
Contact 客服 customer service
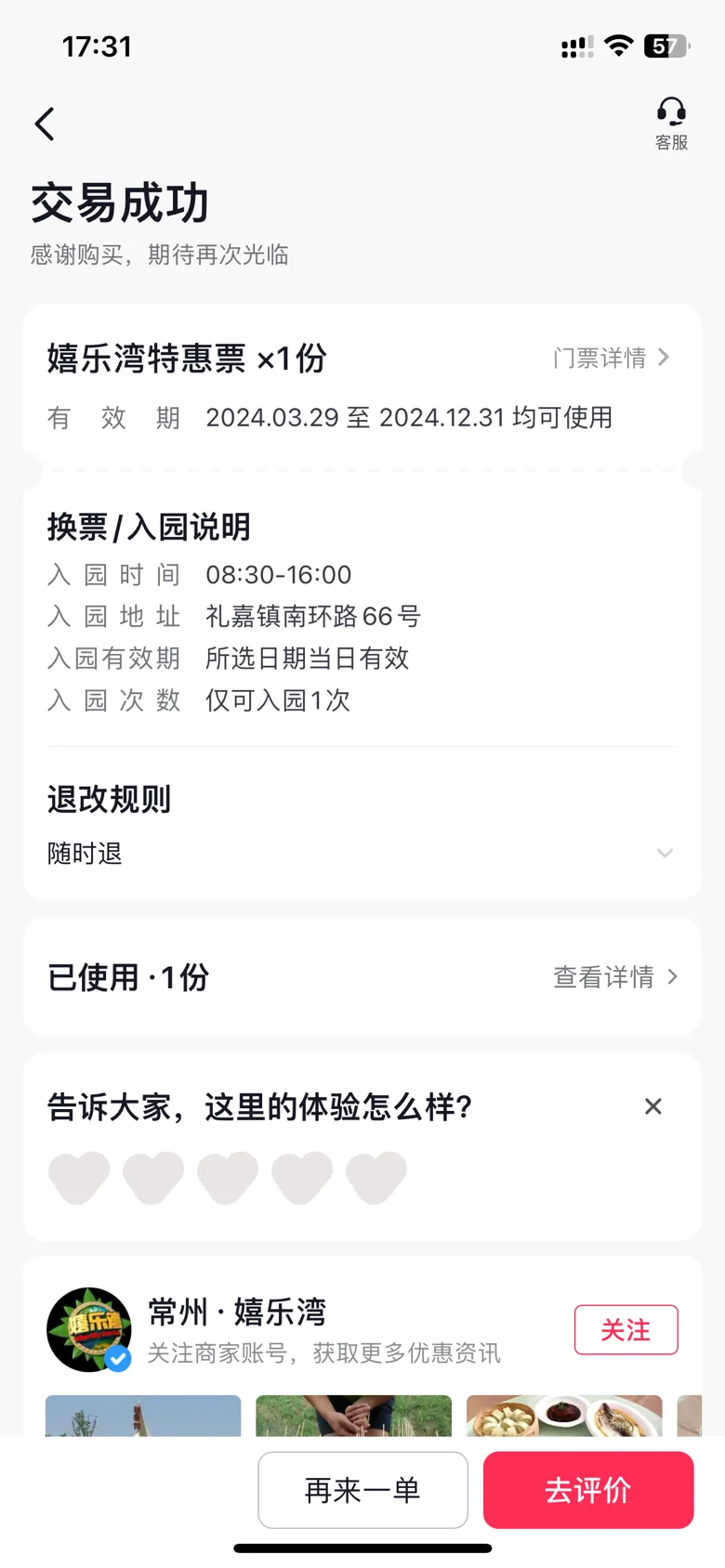tap(671, 124)
